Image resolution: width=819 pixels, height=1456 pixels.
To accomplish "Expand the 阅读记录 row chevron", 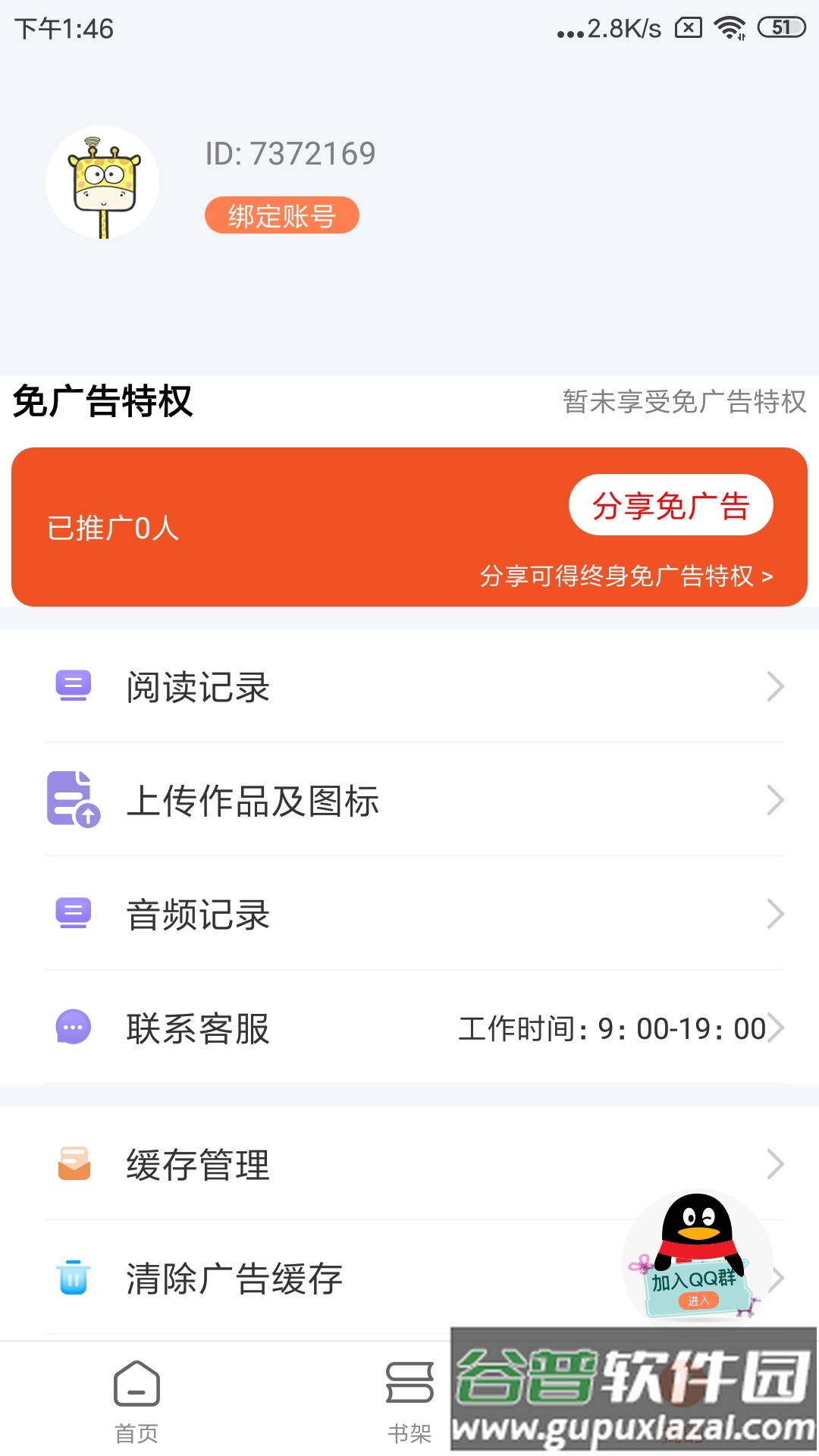I will tap(775, 686).
